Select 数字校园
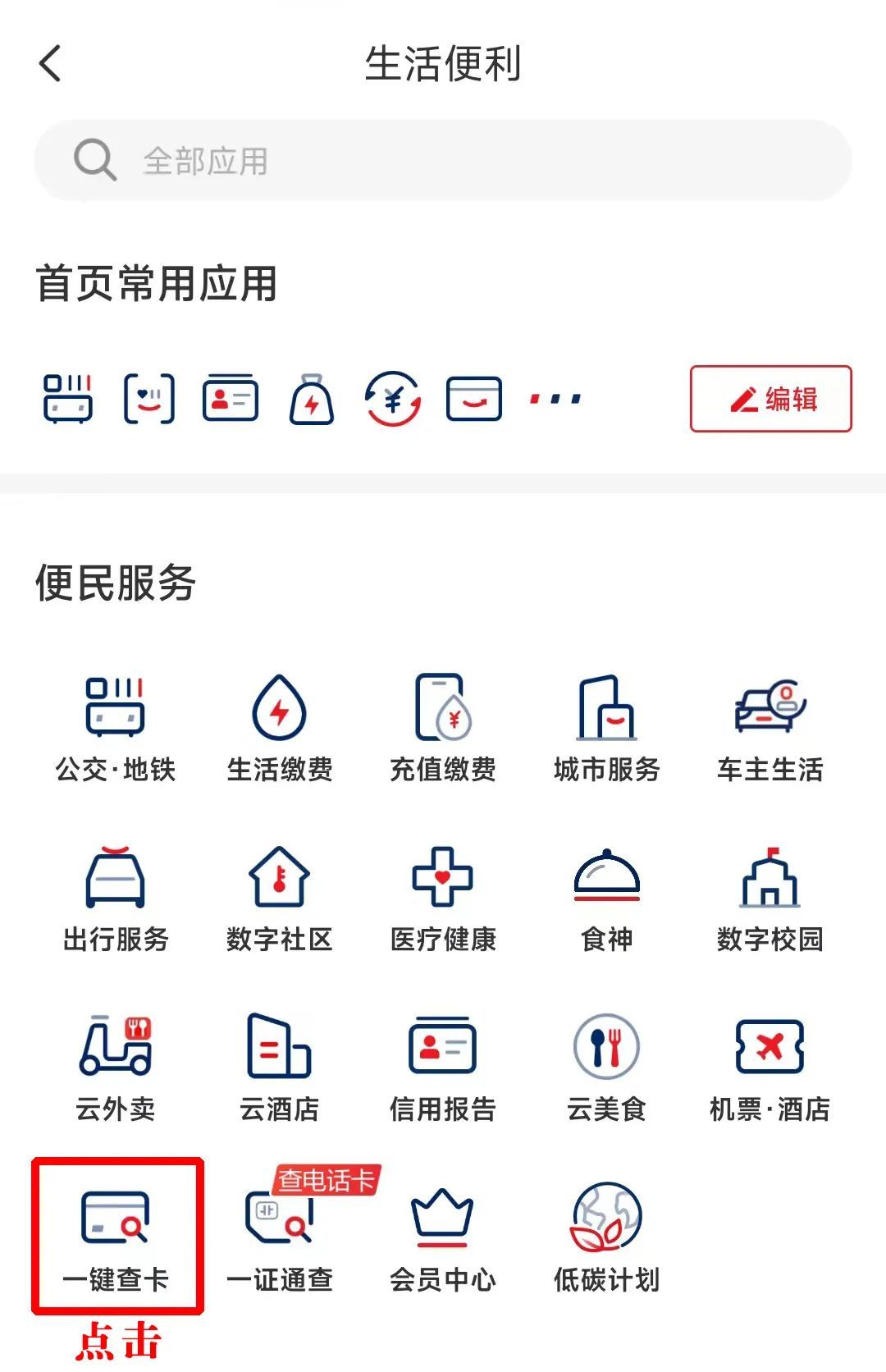 [x=770, y=898]
